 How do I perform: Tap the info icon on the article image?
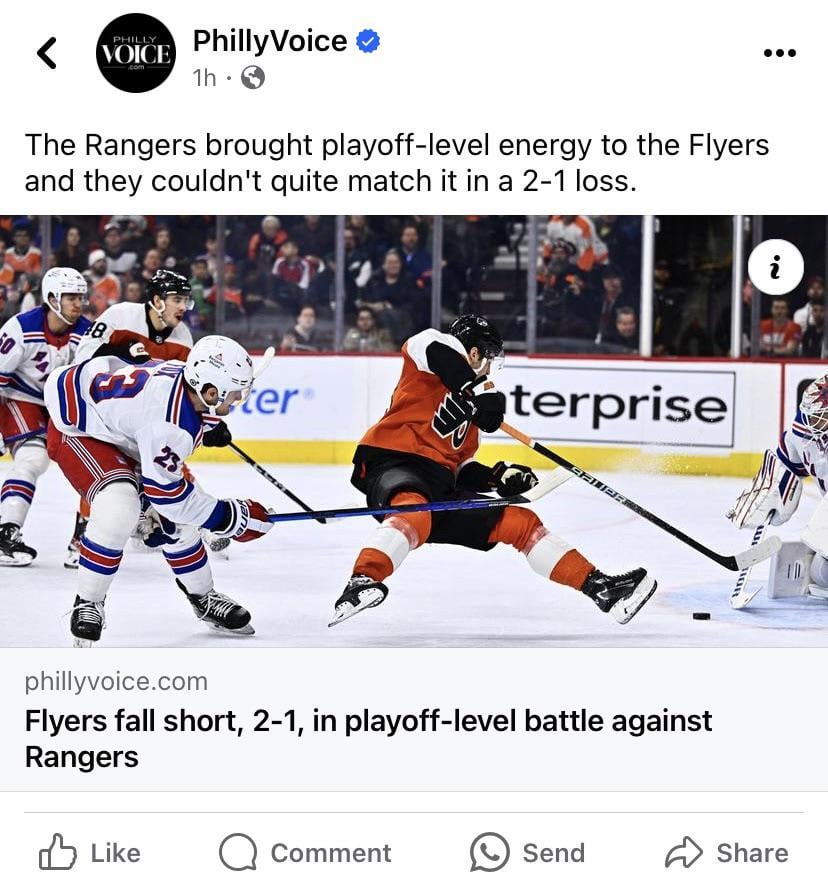(x=775, y=267)
